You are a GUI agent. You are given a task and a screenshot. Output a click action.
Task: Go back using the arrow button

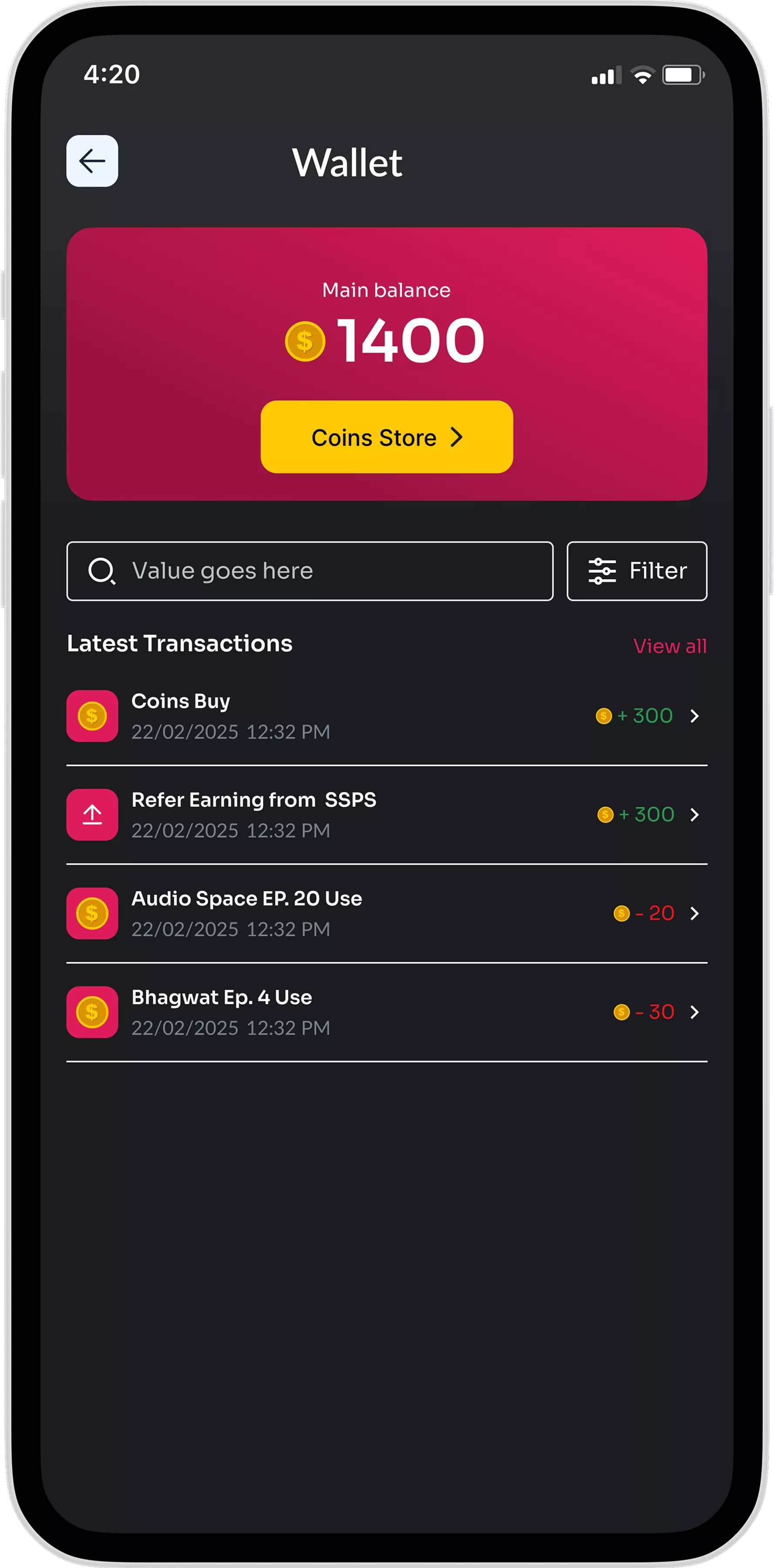tap(92, 161)
